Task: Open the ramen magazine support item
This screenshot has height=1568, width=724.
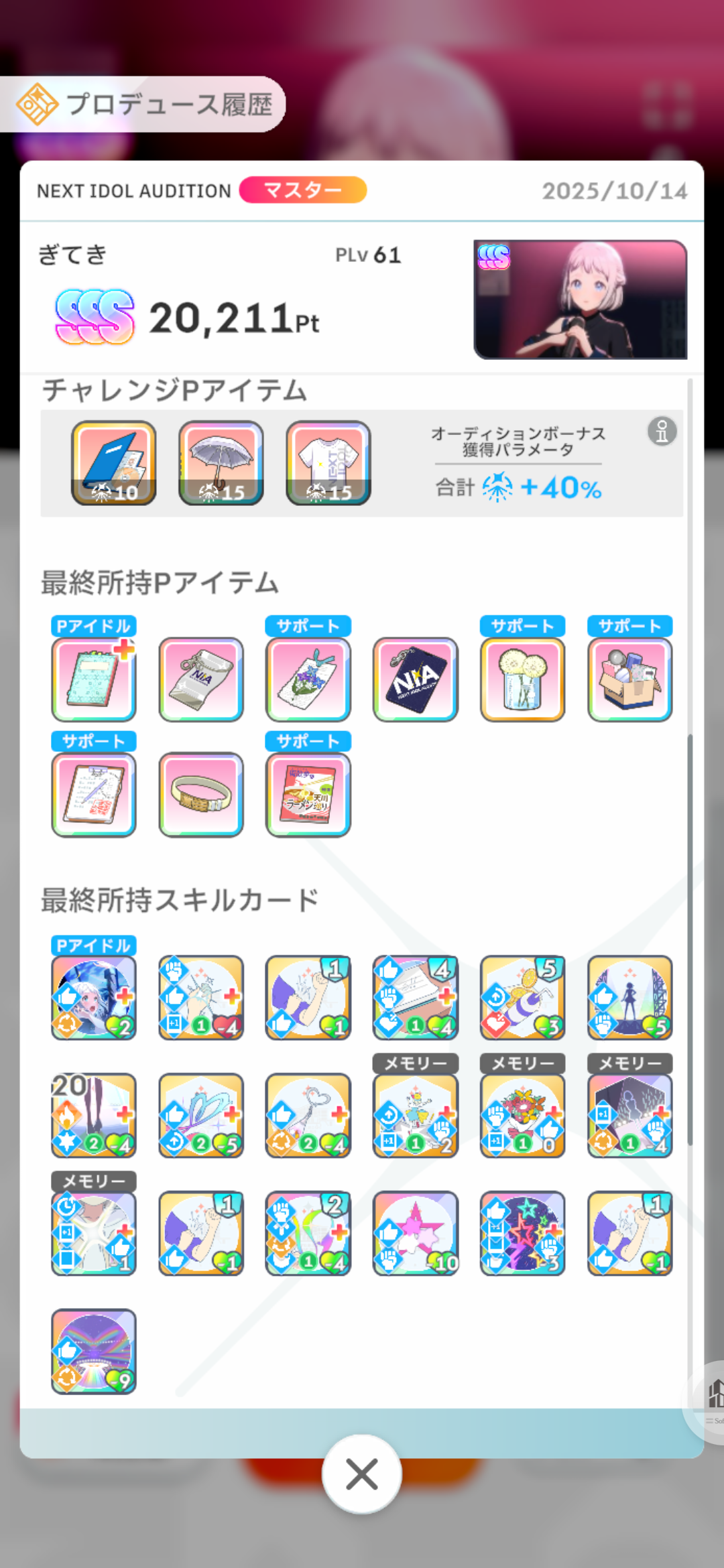Action: [x=308, y=795]
